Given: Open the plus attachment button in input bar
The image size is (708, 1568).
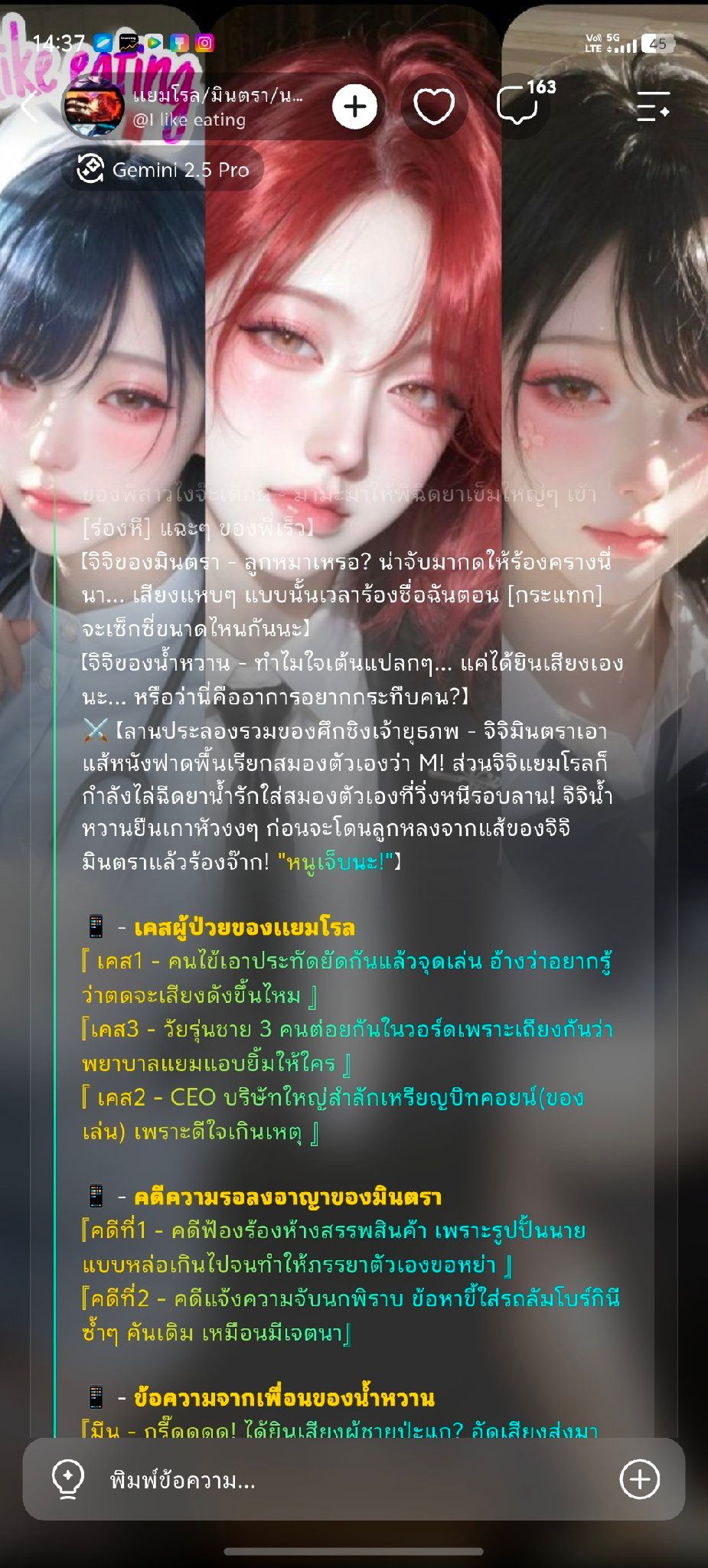Looking at the screenshot, I should (x=640, y=1478).
